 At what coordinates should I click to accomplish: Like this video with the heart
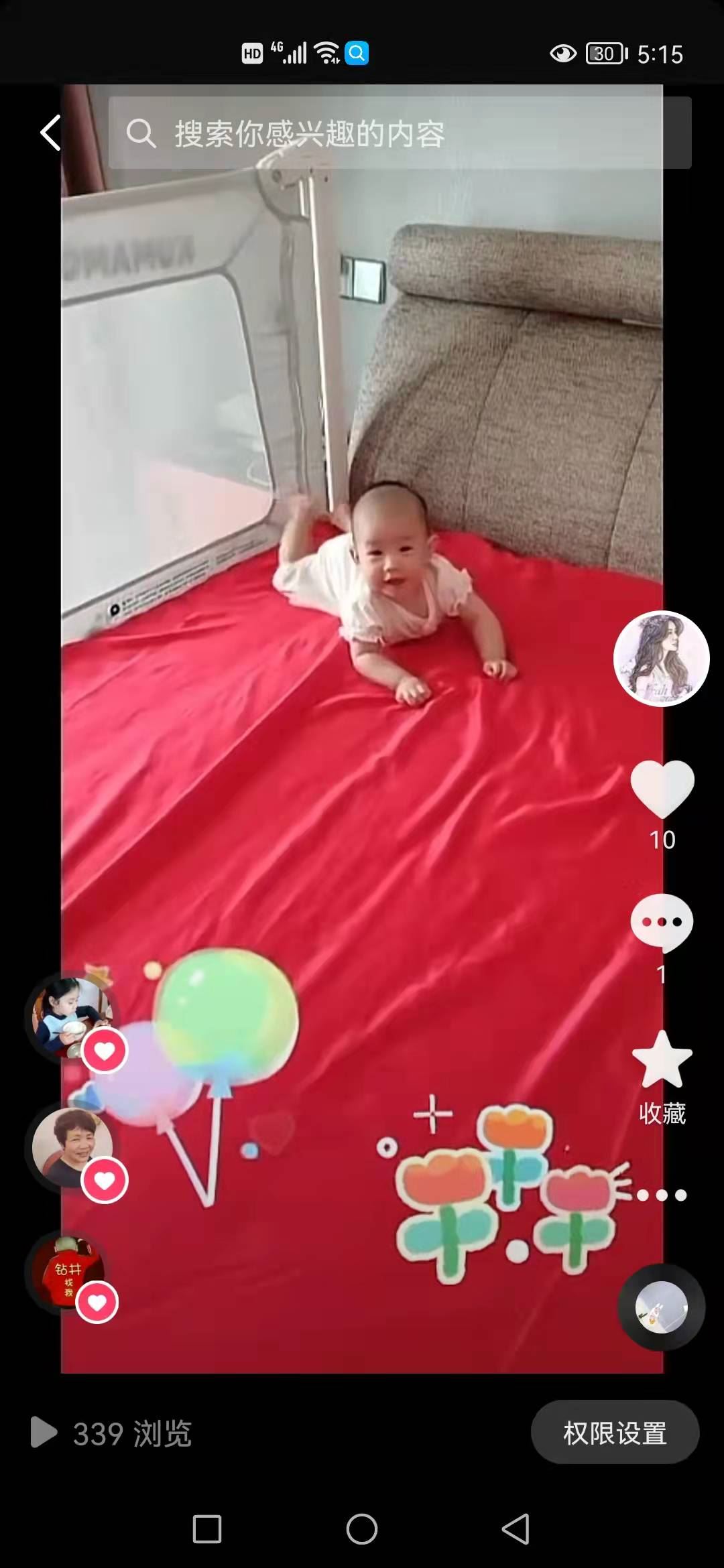(x=662, y=789)
